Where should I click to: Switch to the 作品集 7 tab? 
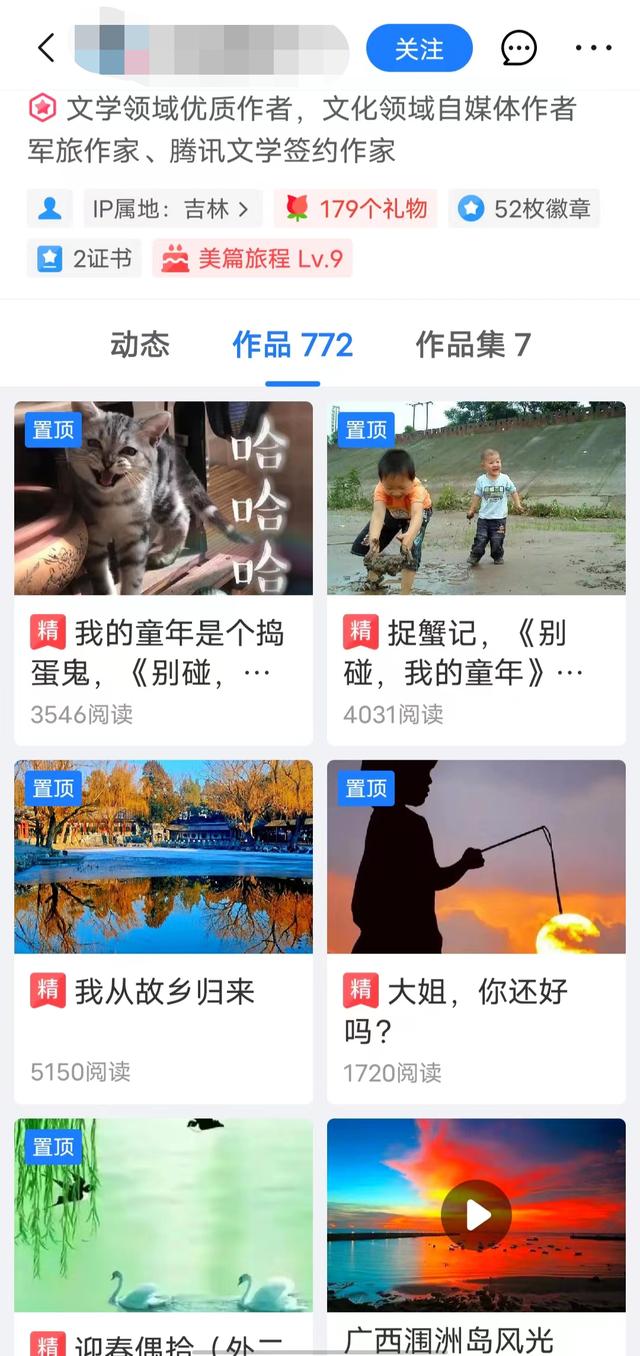point(473,345)
